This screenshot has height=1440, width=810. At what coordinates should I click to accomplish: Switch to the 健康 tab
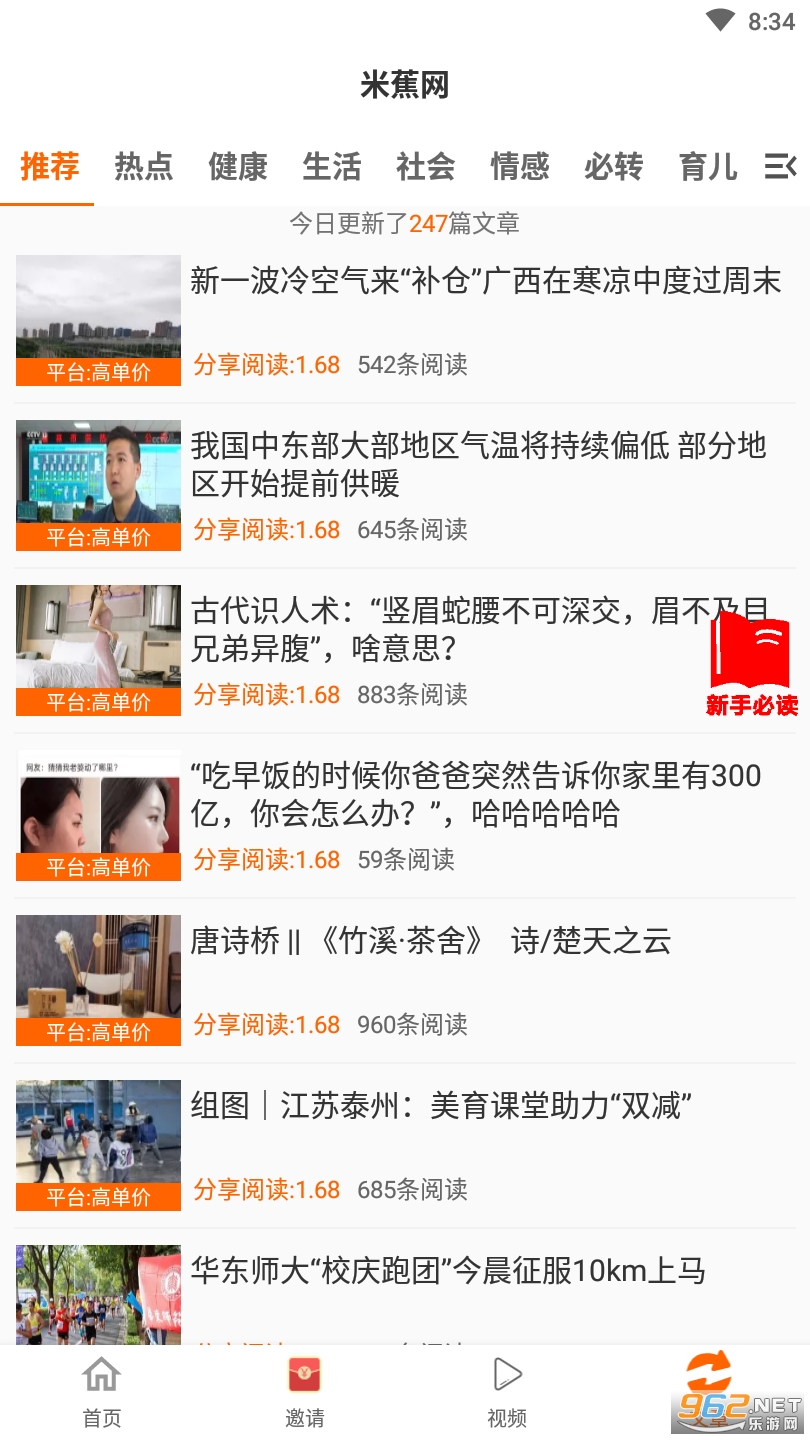click(x=237, y=166)
